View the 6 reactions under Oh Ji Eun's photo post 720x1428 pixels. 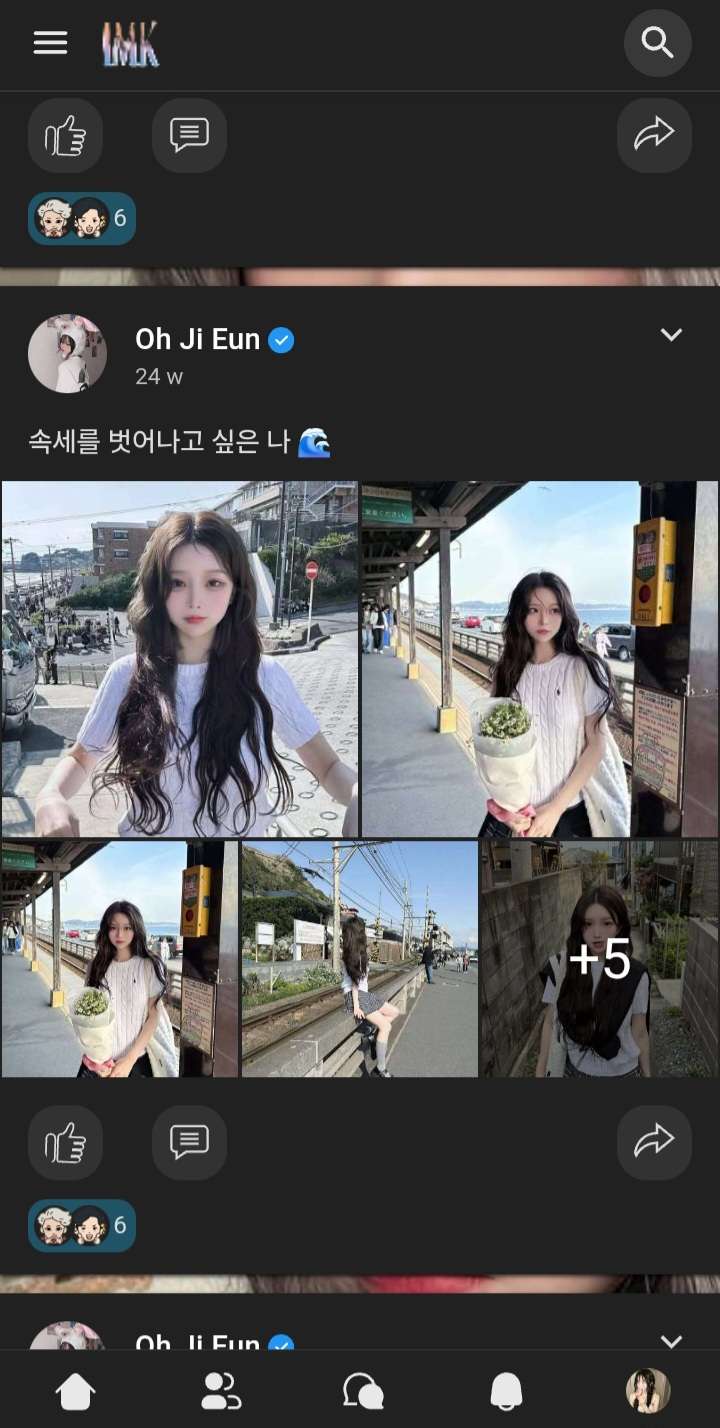pos(82,1225)
